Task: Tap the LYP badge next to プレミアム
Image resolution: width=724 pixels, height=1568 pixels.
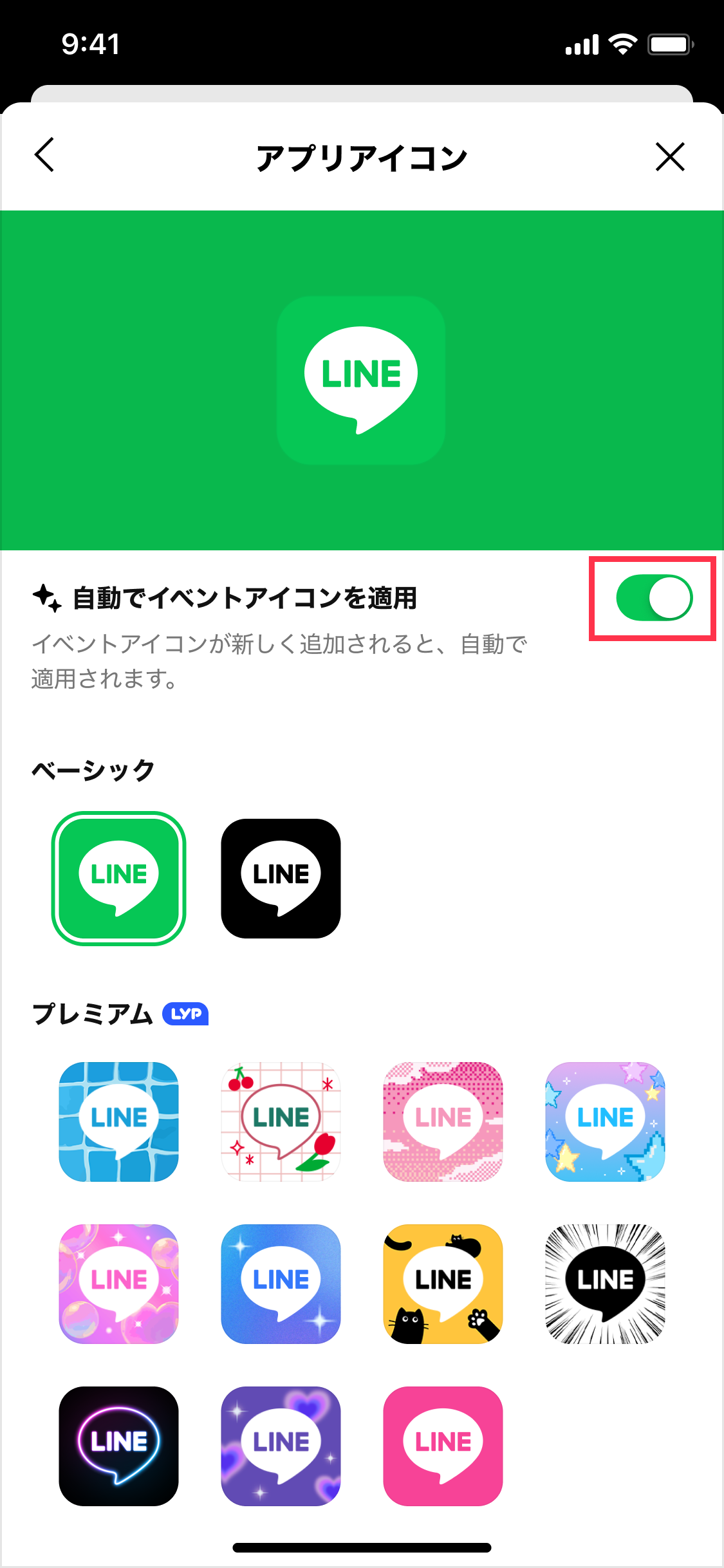Action: 185,1014
